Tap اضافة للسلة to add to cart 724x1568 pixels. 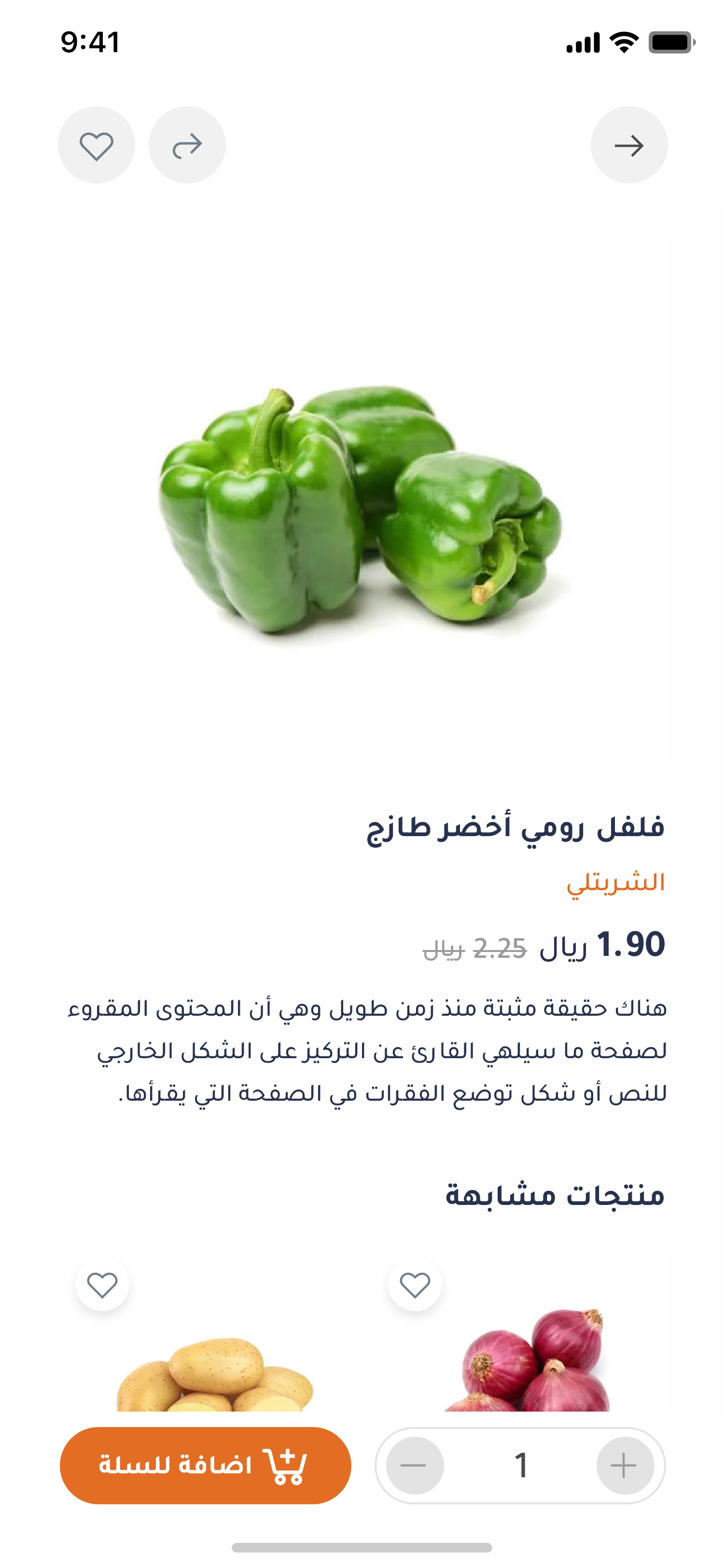coord(206,1465)
